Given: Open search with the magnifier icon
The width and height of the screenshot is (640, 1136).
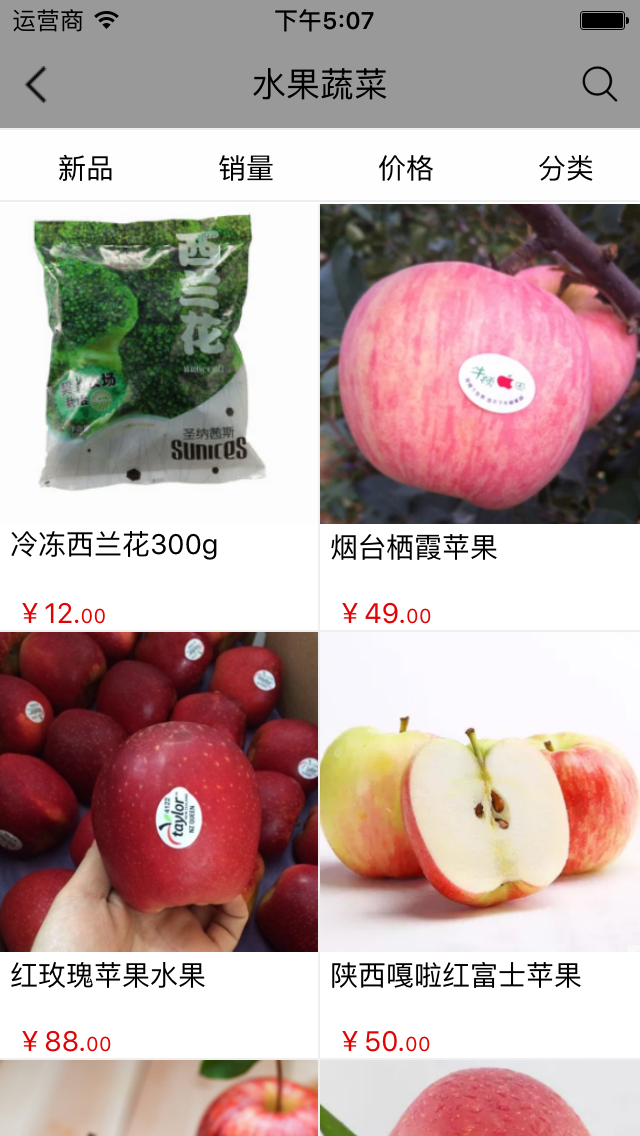Looking at the screenshot, I should 599,85.
